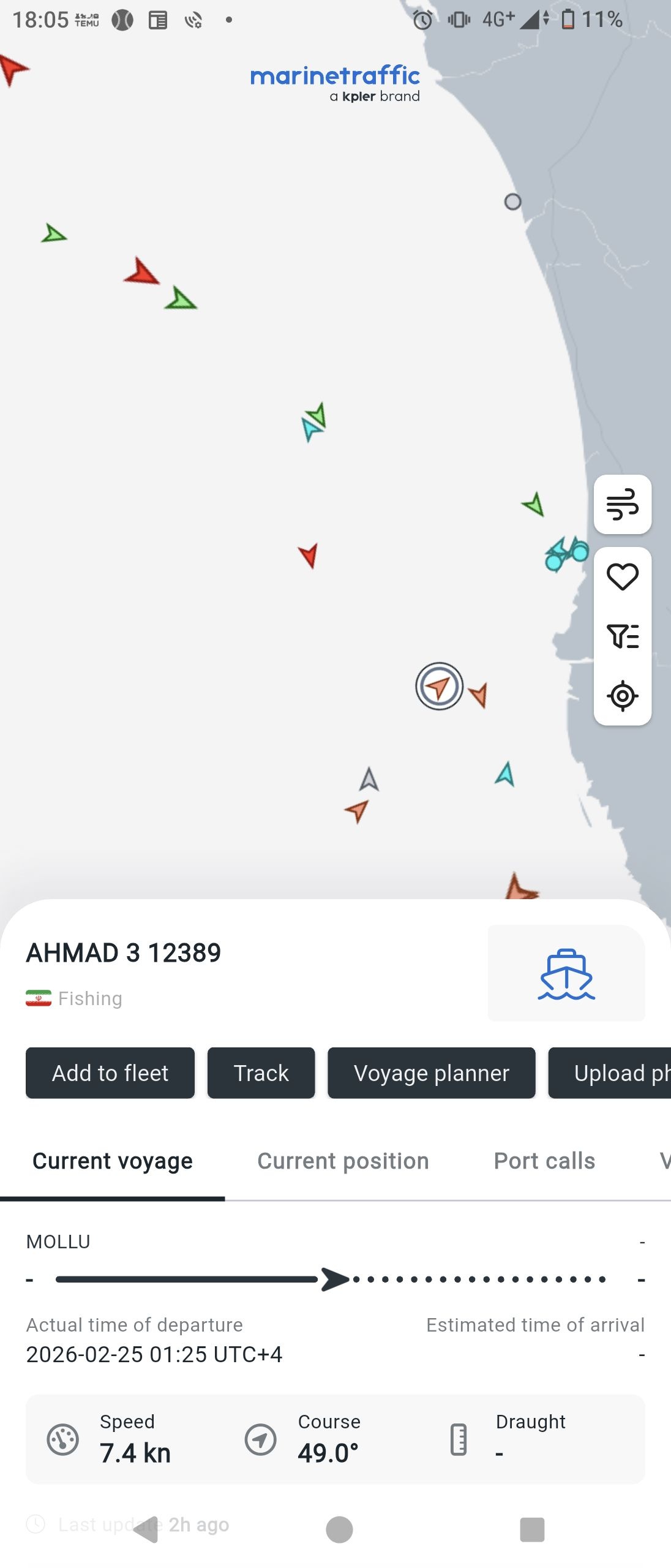Screen dimensions: 671x1568
Task: Open the favorites heart icon
Action: tap(622, 577)
